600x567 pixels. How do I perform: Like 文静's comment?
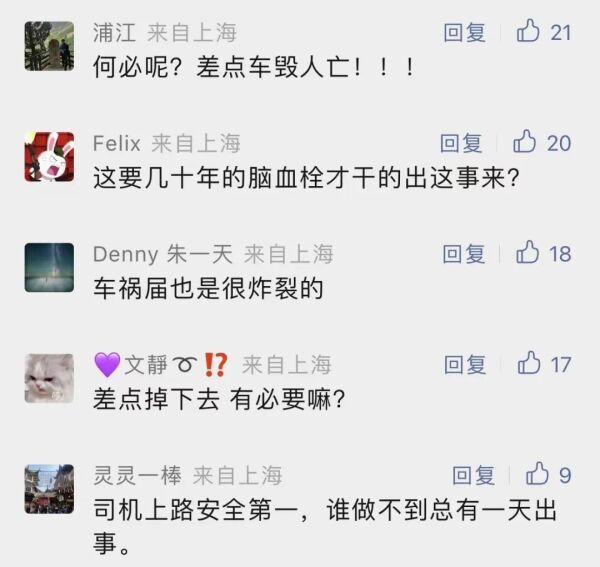point(529,365)
